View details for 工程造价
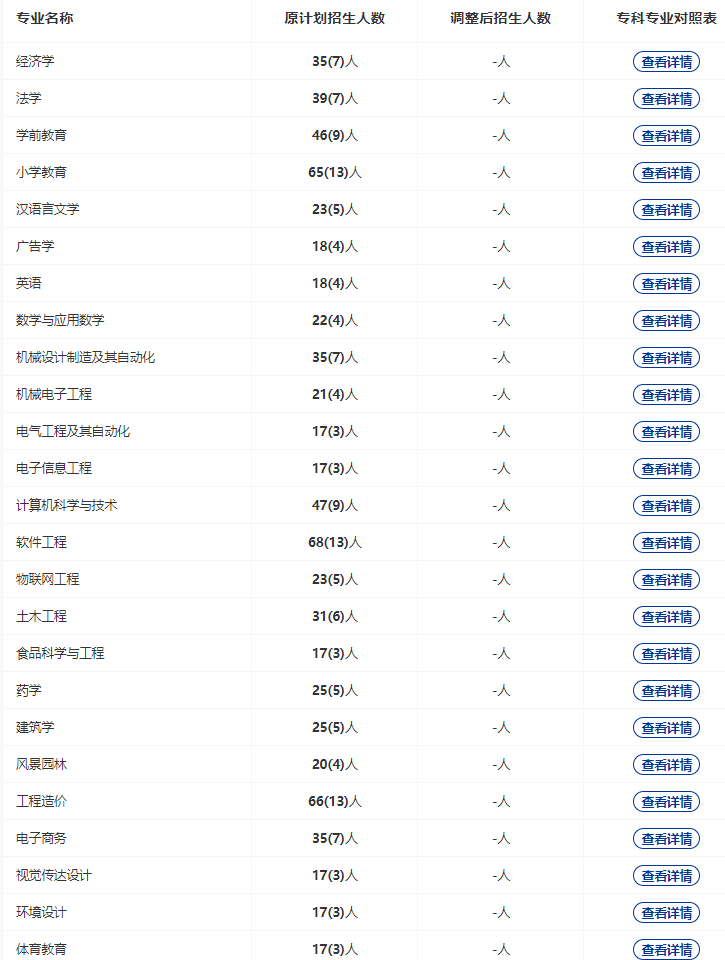The image size is (725, 960). pos(666,802)
